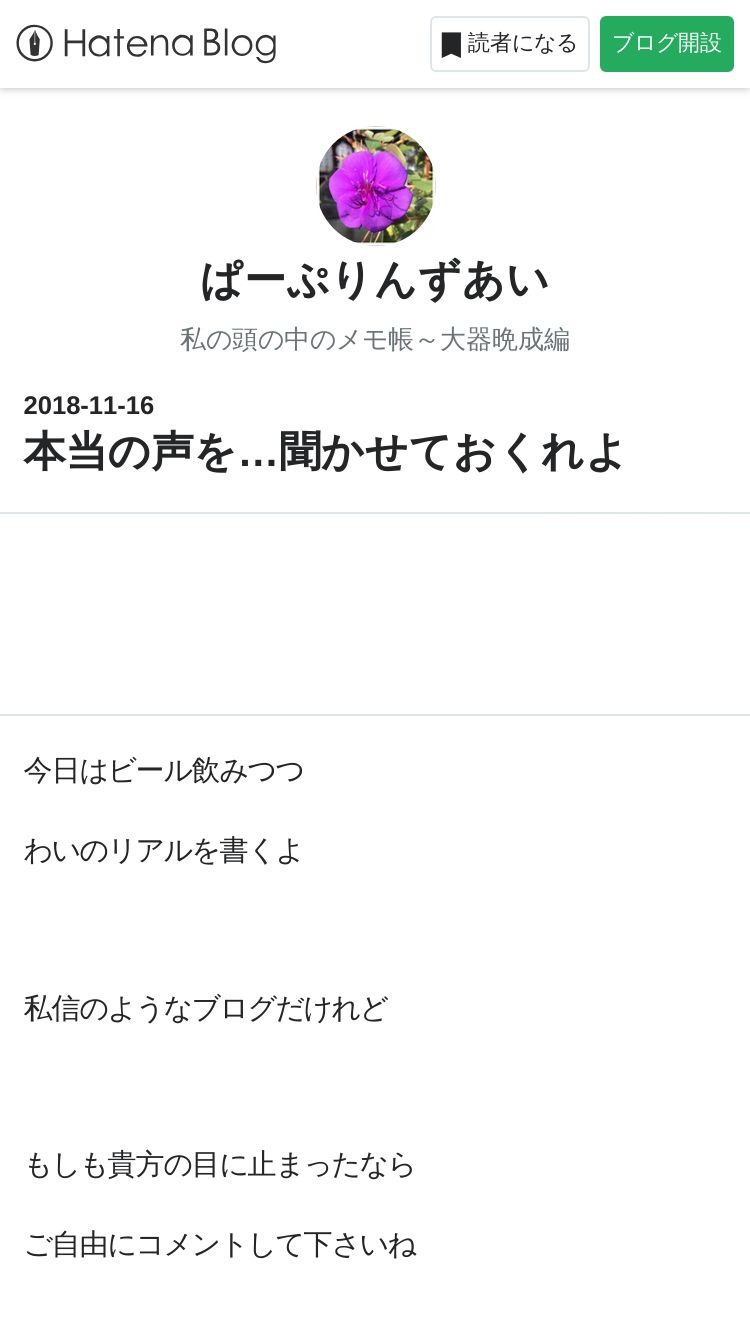The width and height of the screenshot is (750, 1334).
Task: Tap the 読者になる subscribe button
Action: 509,44
